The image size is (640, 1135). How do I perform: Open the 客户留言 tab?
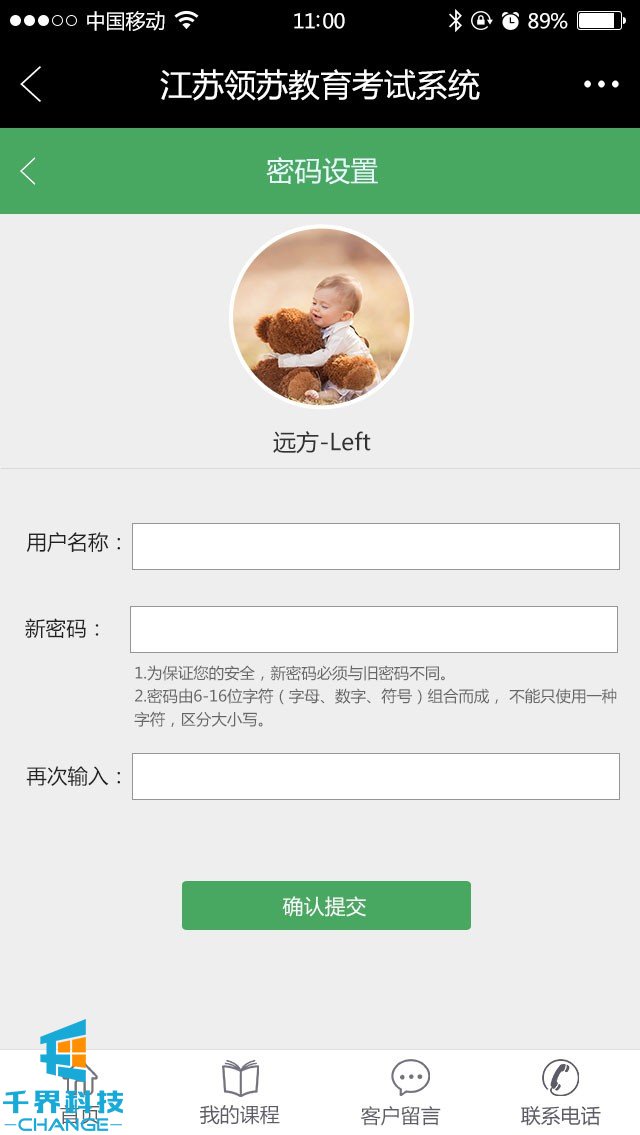400,1093
